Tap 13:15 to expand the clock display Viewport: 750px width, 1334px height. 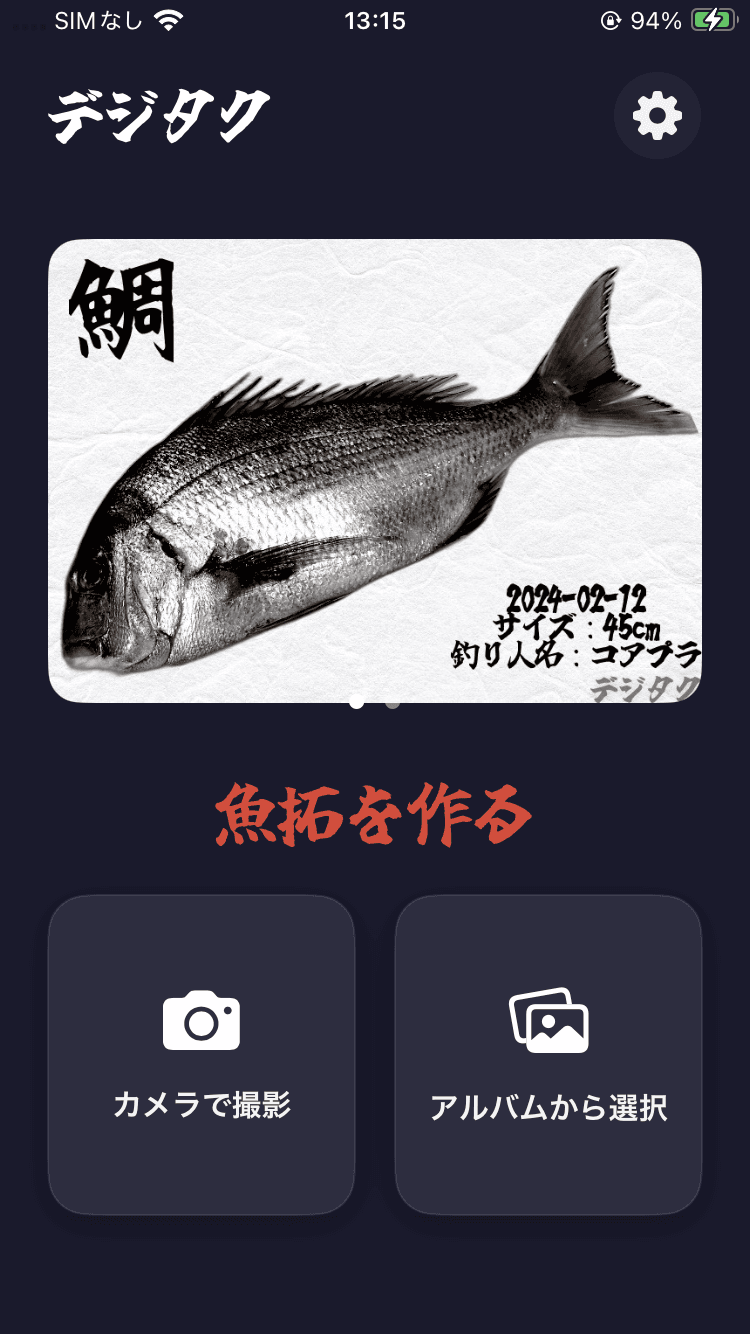point(374,18)
